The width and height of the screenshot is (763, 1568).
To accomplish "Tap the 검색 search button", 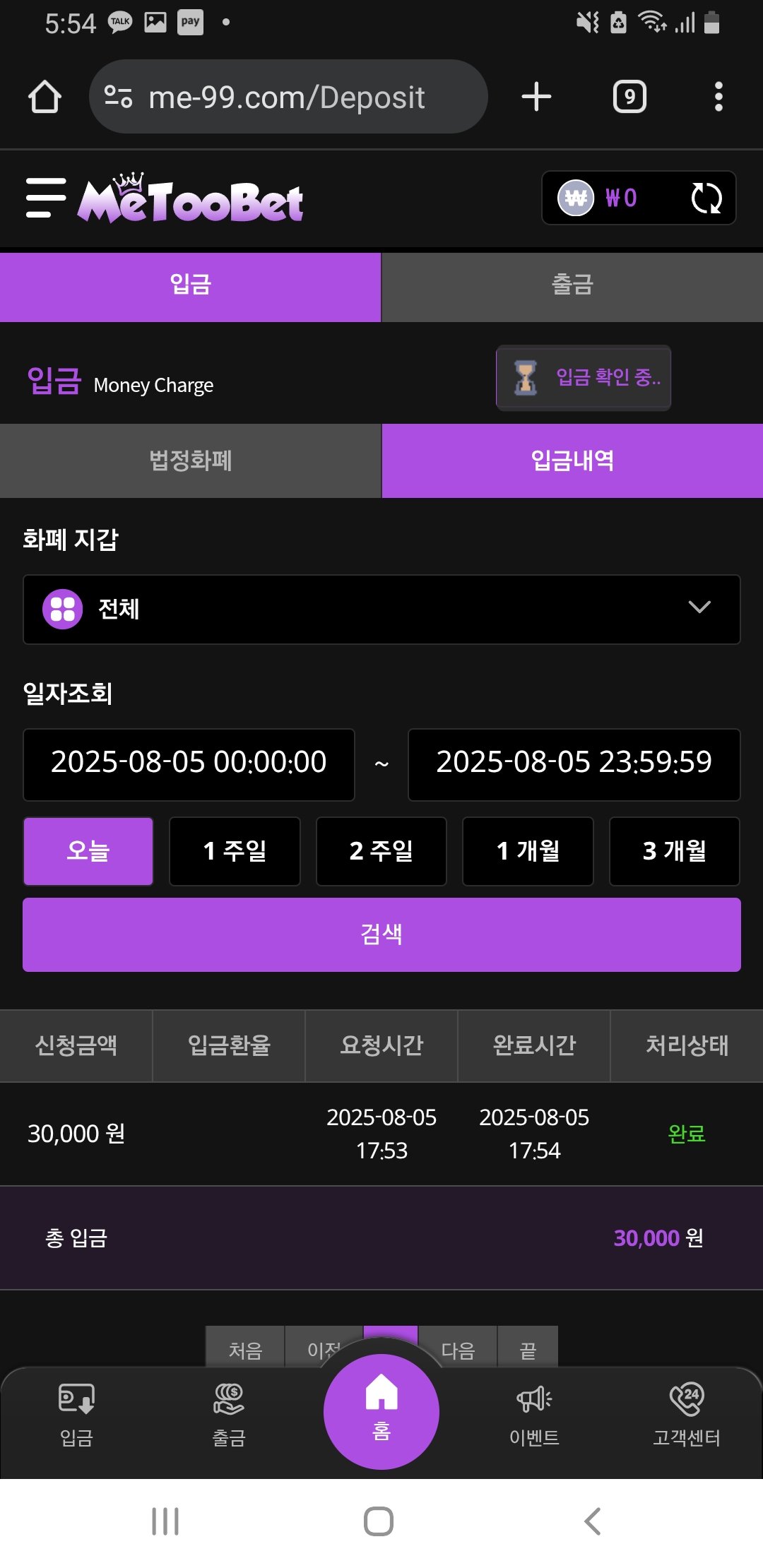I will click(x=381, y=934).
